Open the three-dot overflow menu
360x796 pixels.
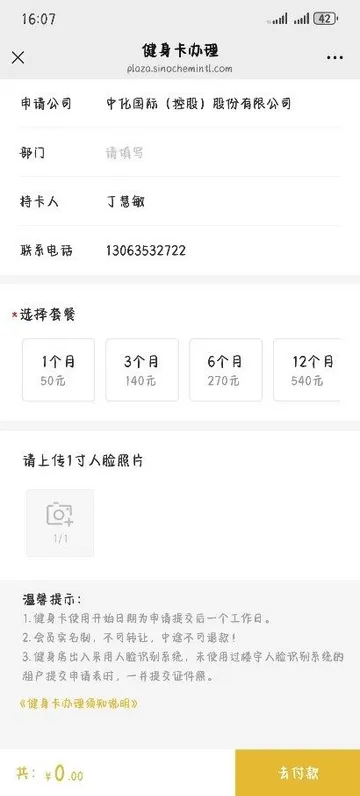tap(335, 58)
